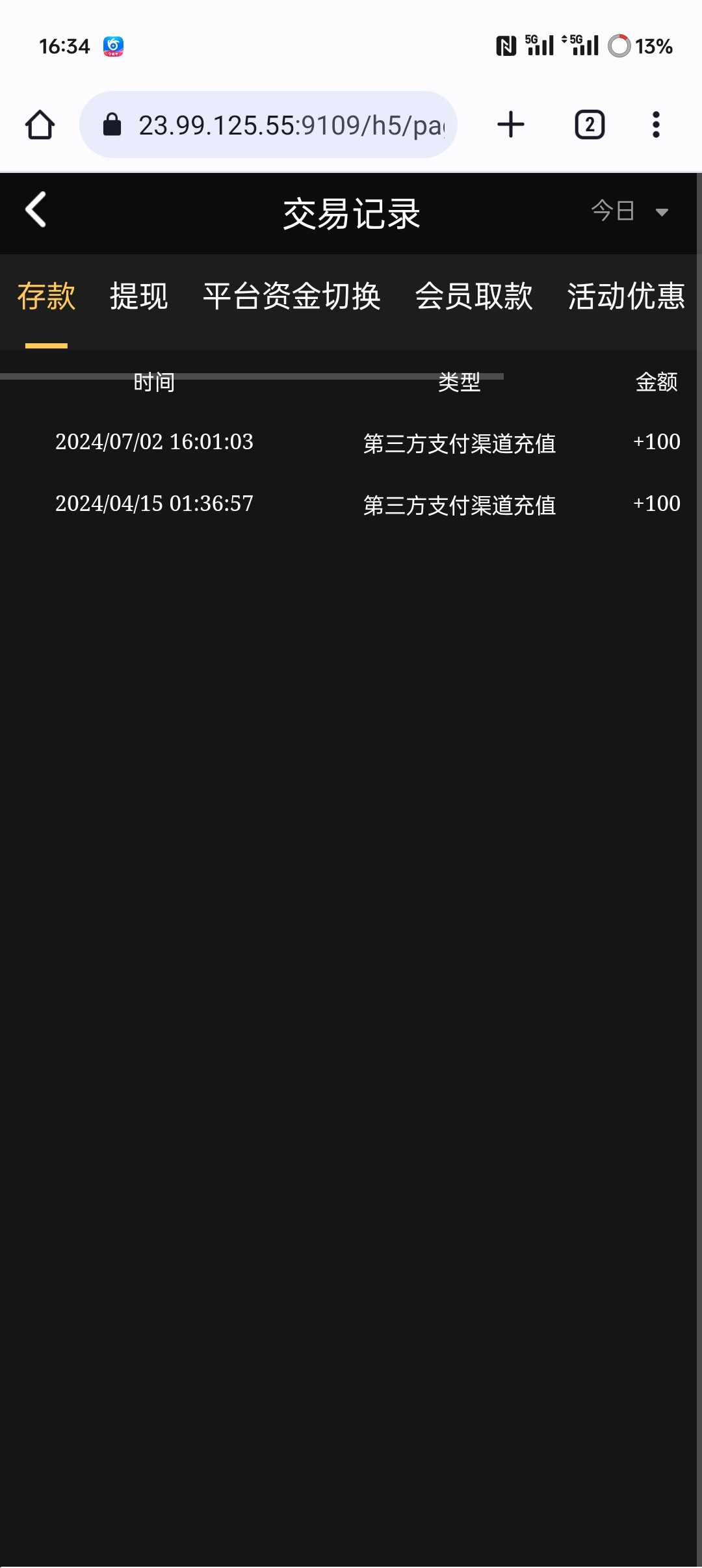Tap the Chrome home icon
Screen dimensions: 702x1568
pyautogui.click(x=39, y=124)
